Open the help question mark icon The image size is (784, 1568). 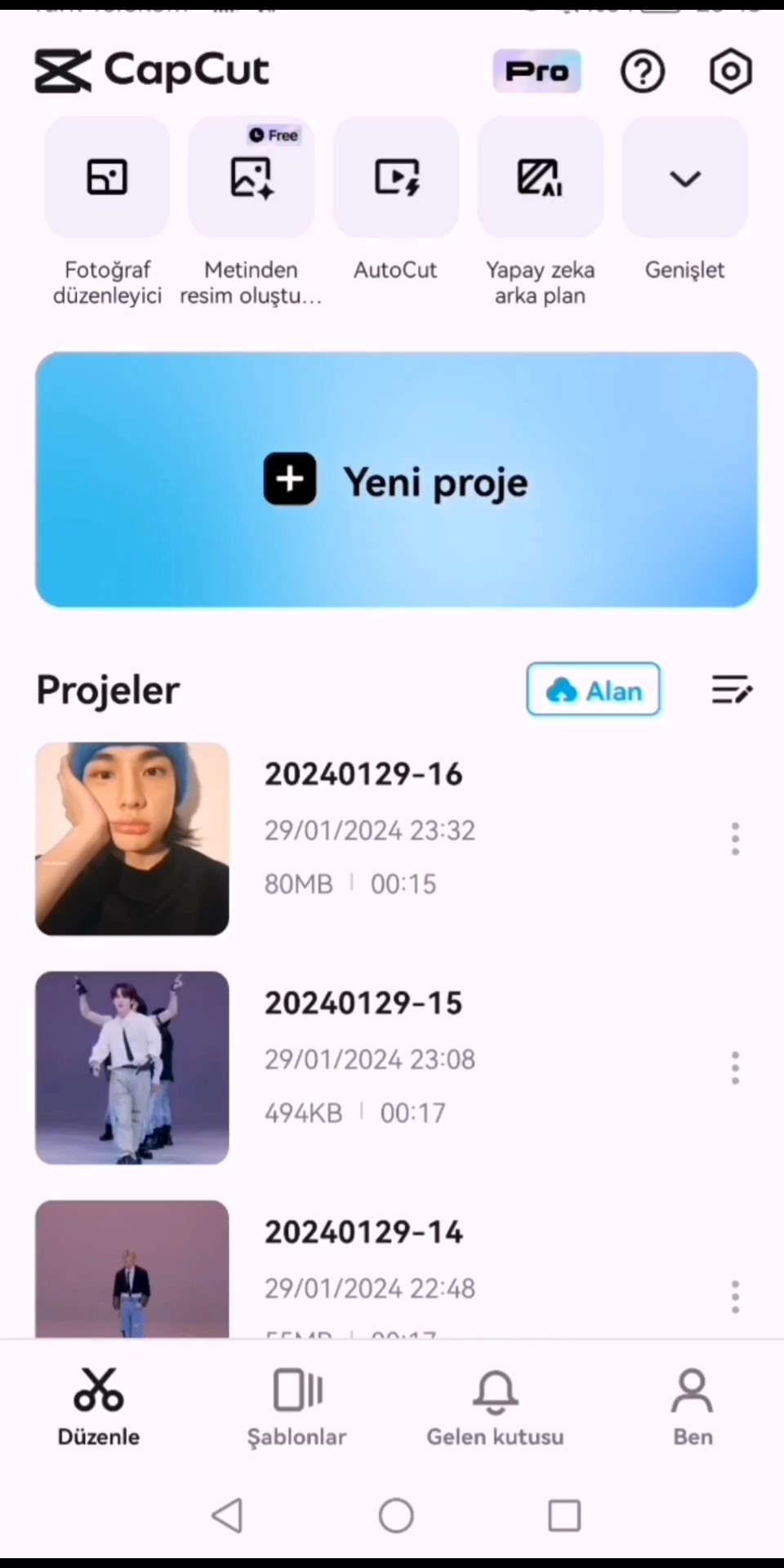[643, 72]
